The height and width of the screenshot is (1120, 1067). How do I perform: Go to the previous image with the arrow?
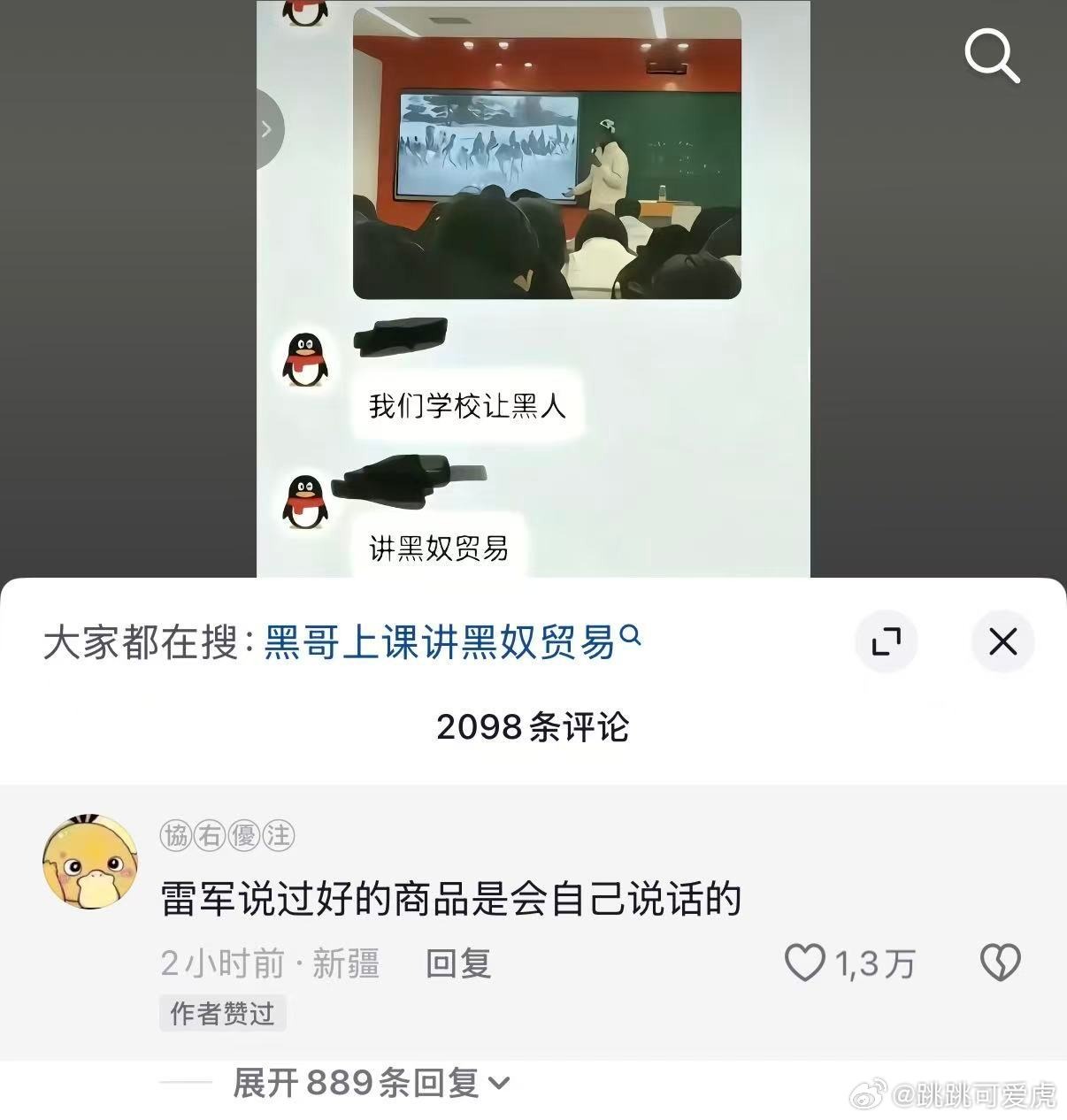(x=267, y=129)
